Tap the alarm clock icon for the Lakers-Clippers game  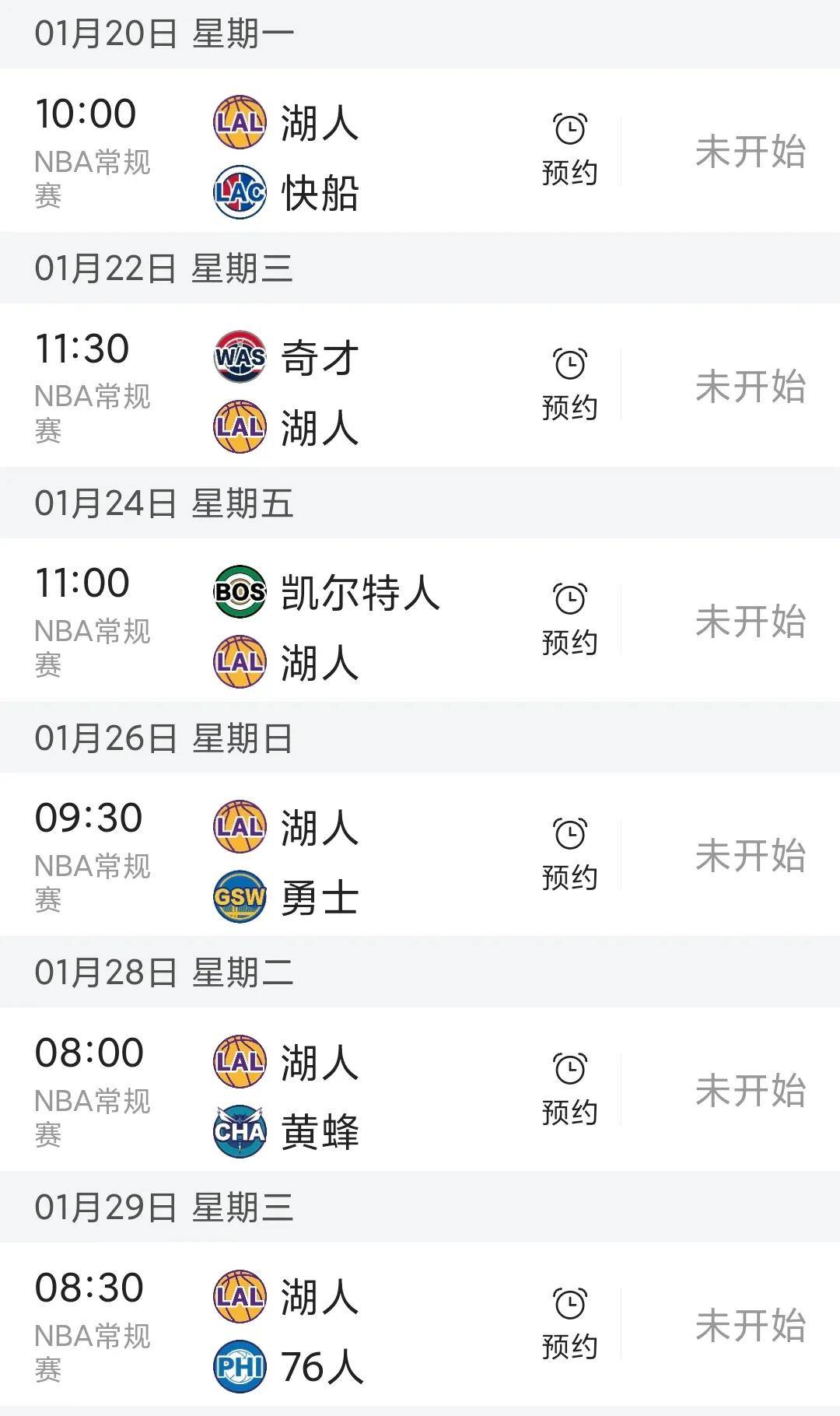pyautogui.click(x=571, y=126)
